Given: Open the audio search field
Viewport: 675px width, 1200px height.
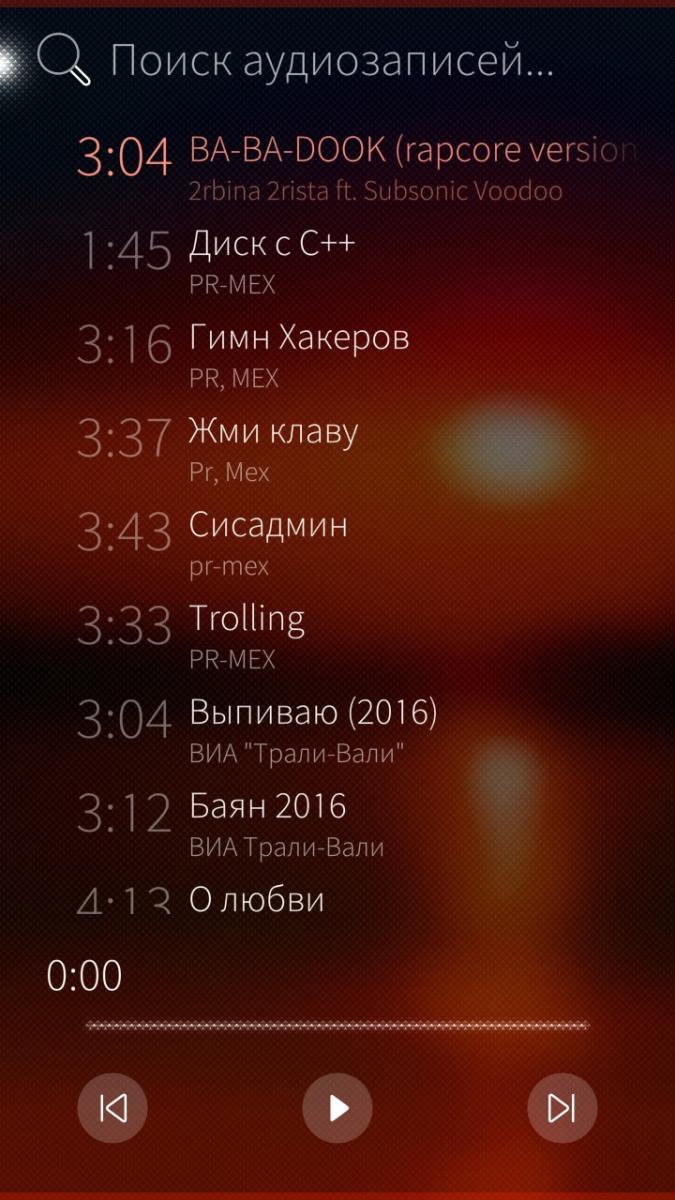Looking at the screenshot, I should [330, 61].
